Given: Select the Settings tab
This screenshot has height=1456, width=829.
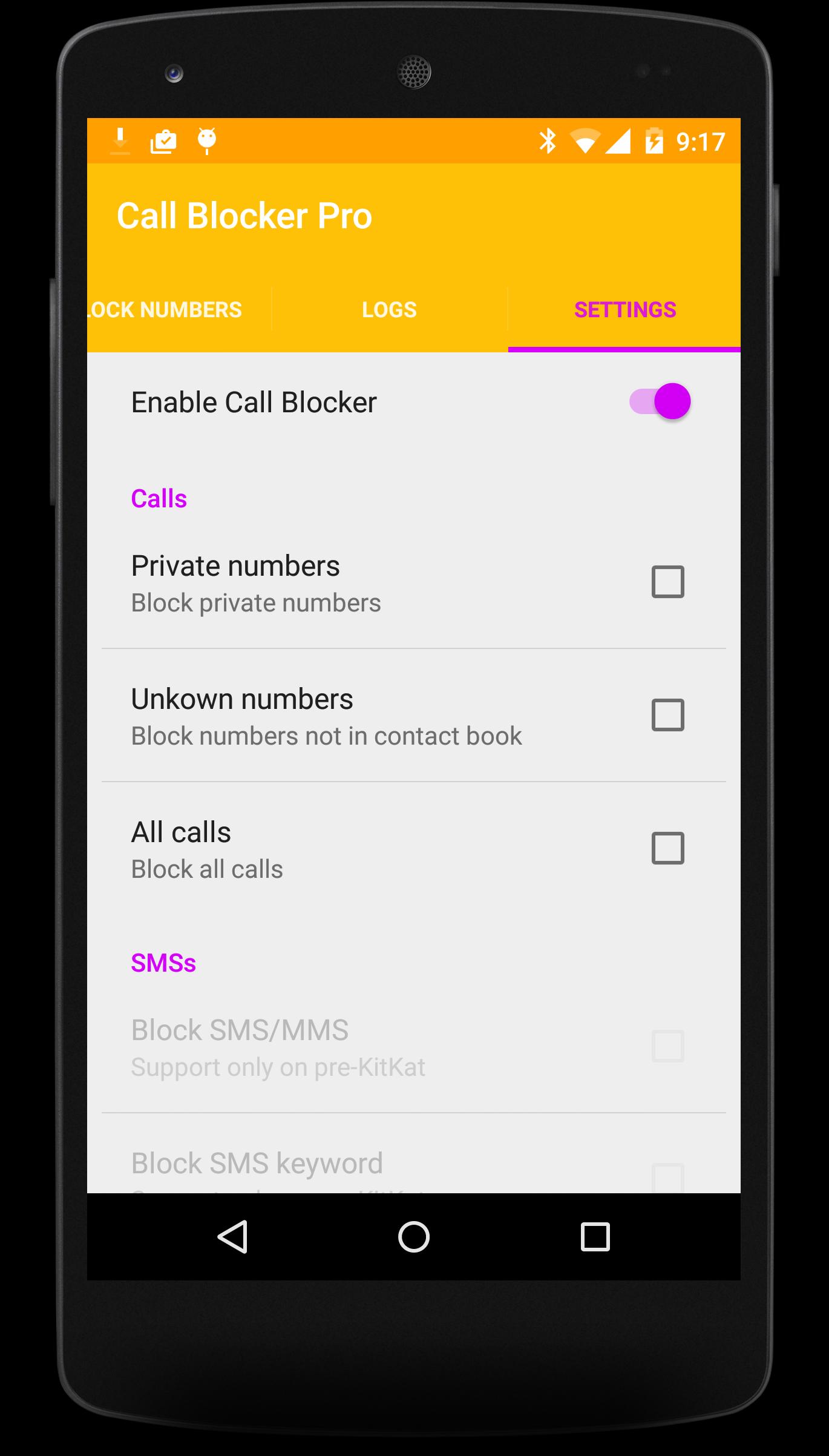Looking at the screenshot, I should click(x=624, y=310).
